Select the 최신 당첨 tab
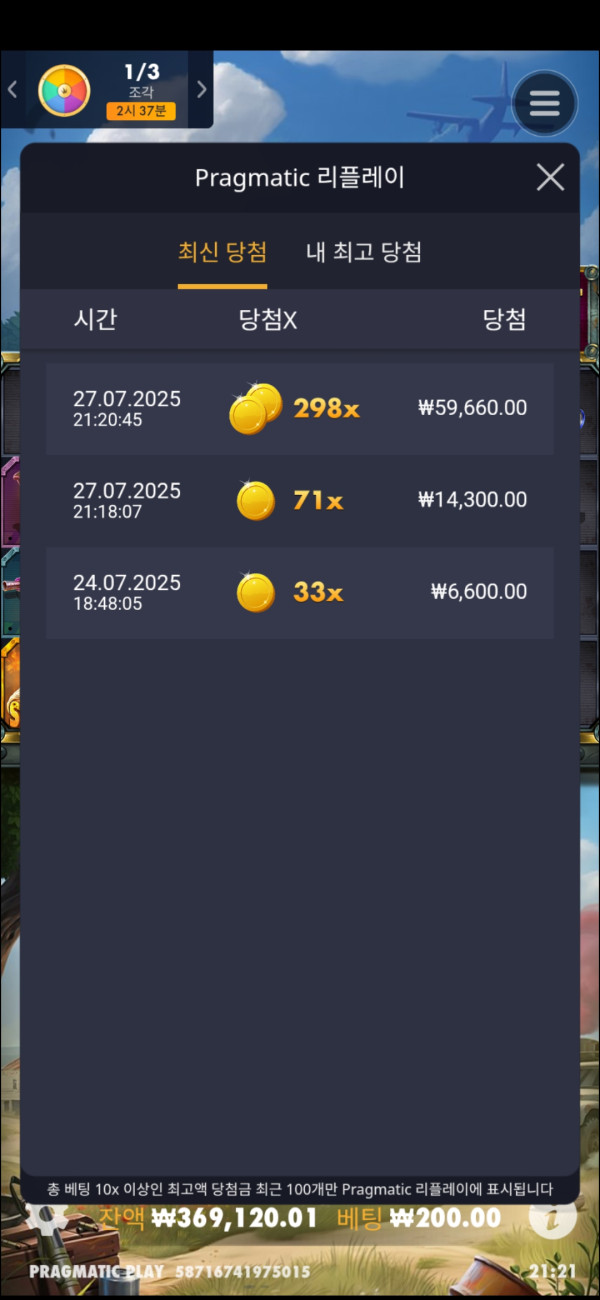This screenshot has height=1300, width=600. pos(222,252)
